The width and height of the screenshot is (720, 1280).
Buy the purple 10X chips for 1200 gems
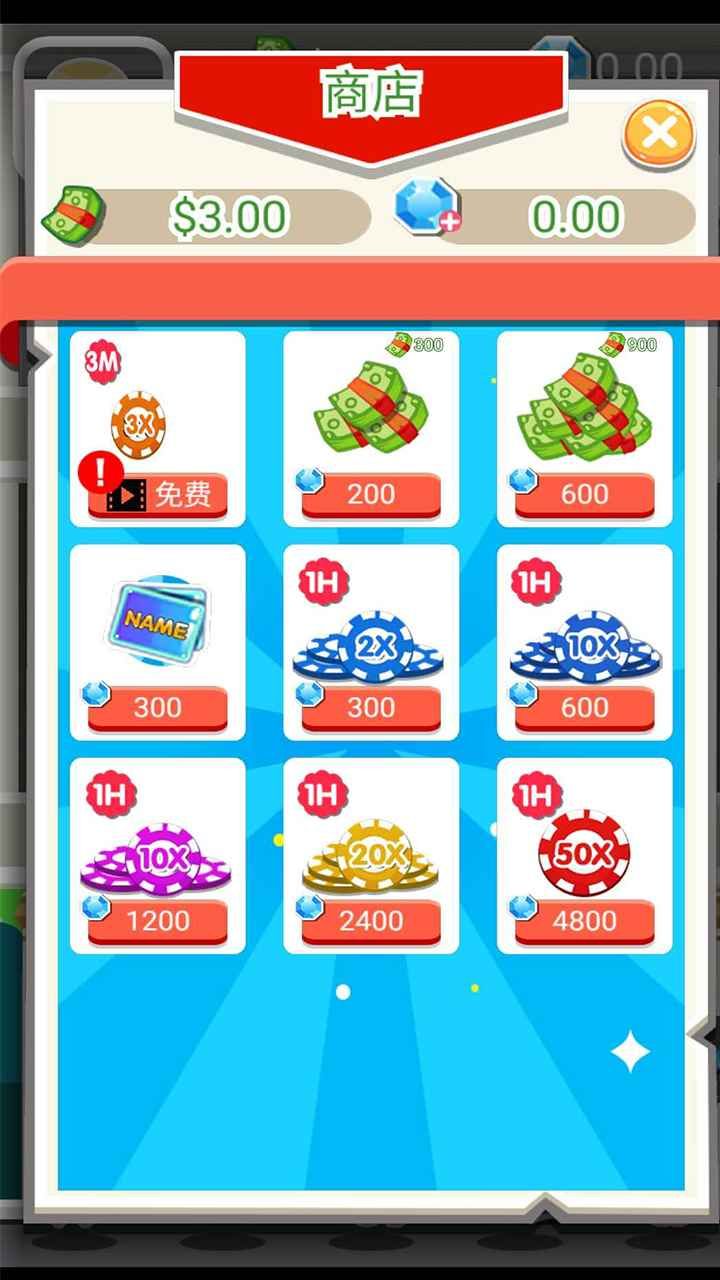pyautogui.click(x=158, y=921)
